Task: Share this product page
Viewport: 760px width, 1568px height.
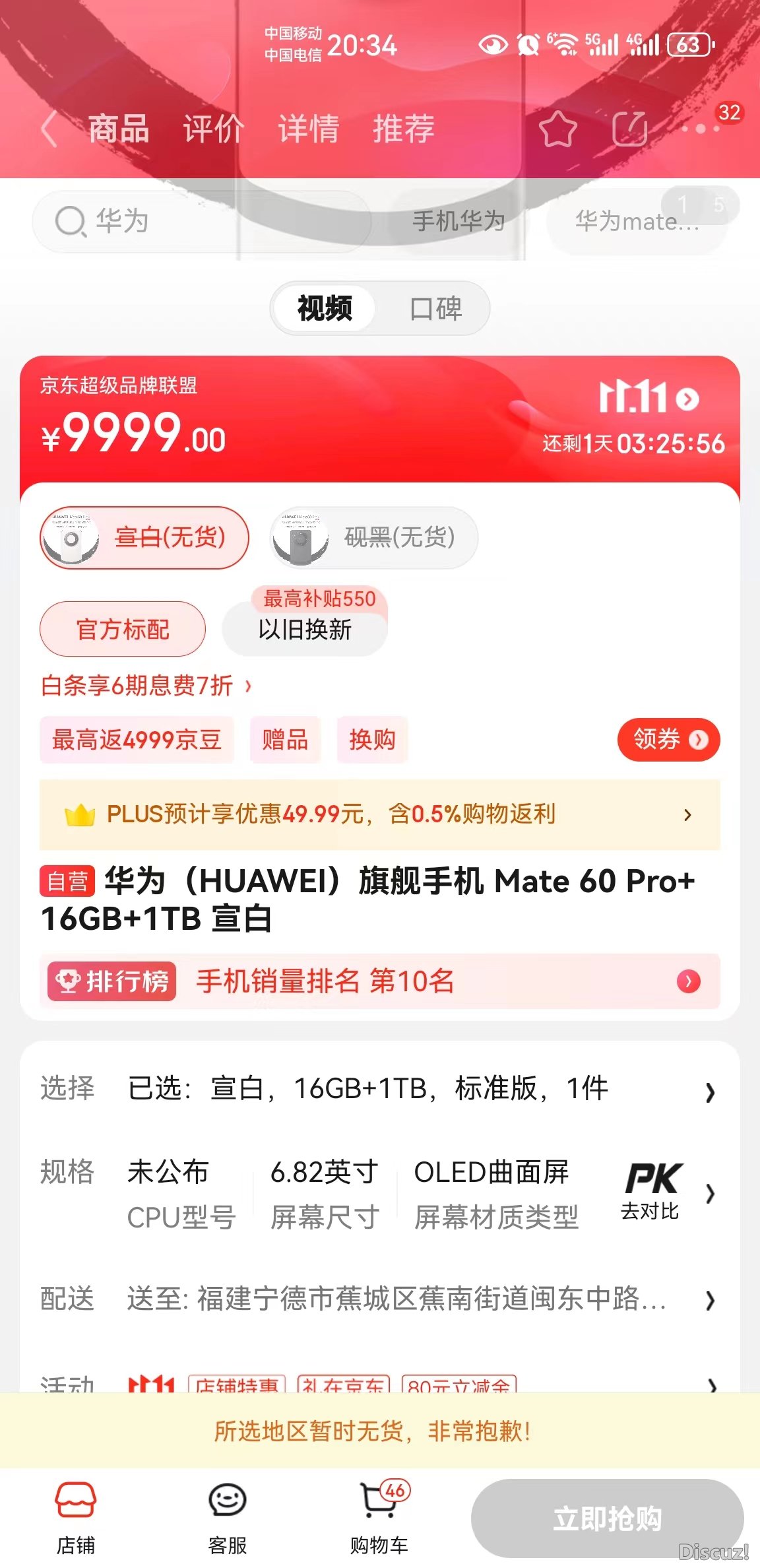Action: pyautogui.click(x=629, y=129)
